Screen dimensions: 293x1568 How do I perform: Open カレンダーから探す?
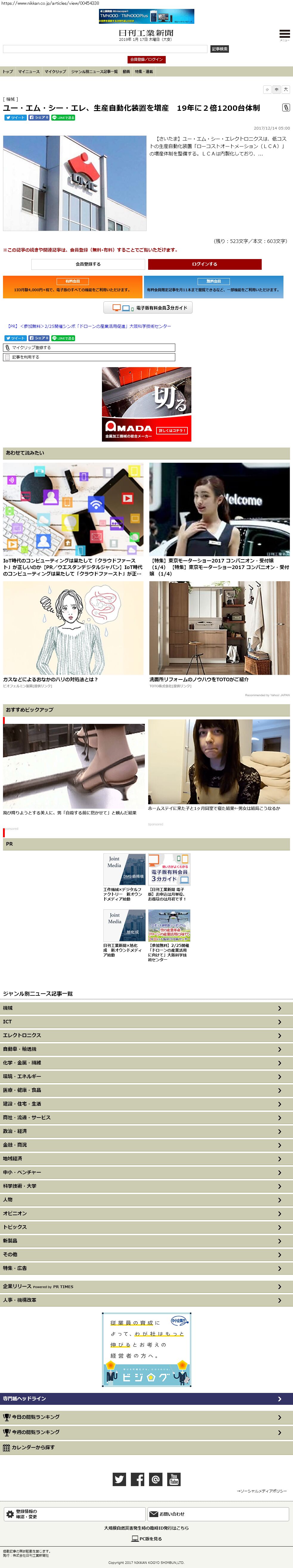tap(146, 1447)
